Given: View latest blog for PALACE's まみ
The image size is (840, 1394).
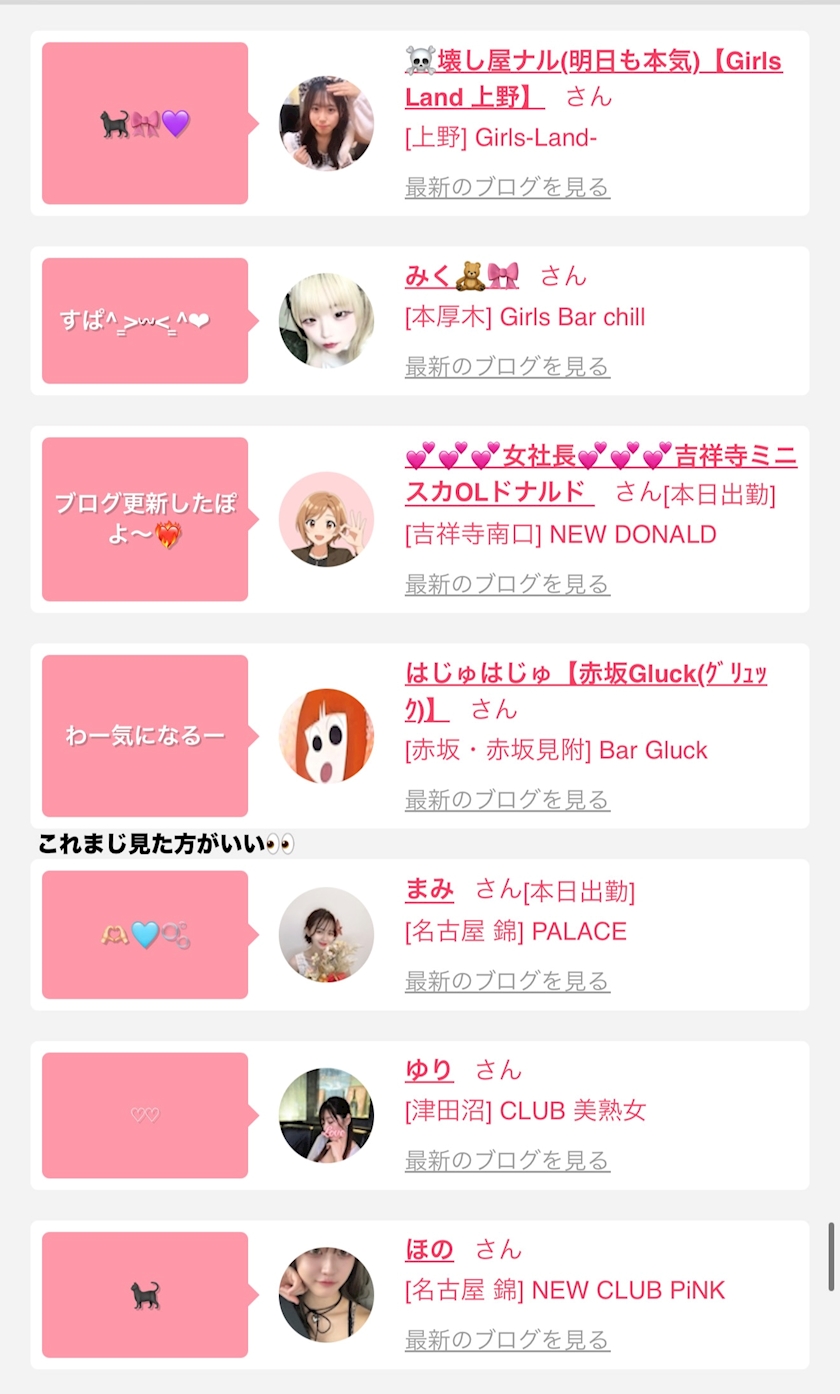Looking at the screenshot, I should point(507,981).
